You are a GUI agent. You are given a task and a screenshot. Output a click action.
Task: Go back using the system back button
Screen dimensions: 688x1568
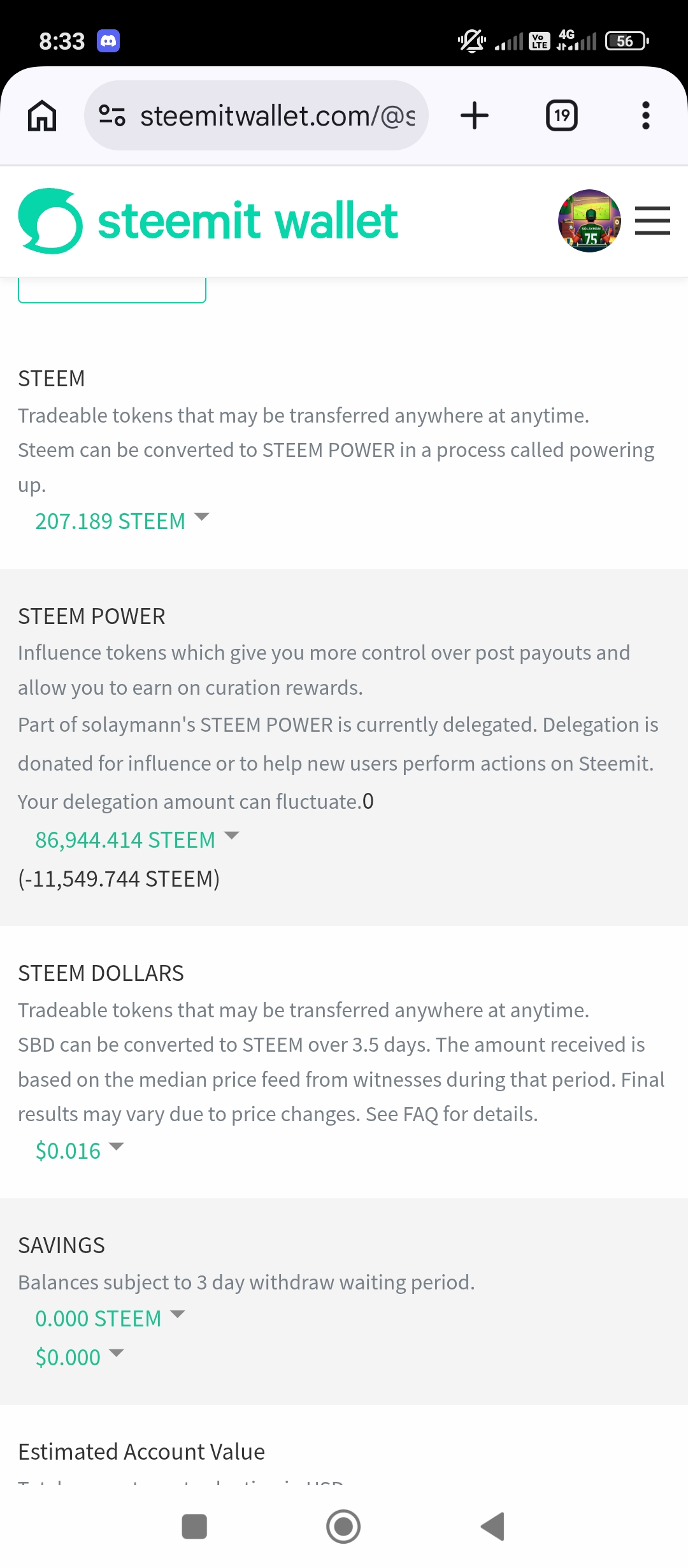(x=493, y=1527)
